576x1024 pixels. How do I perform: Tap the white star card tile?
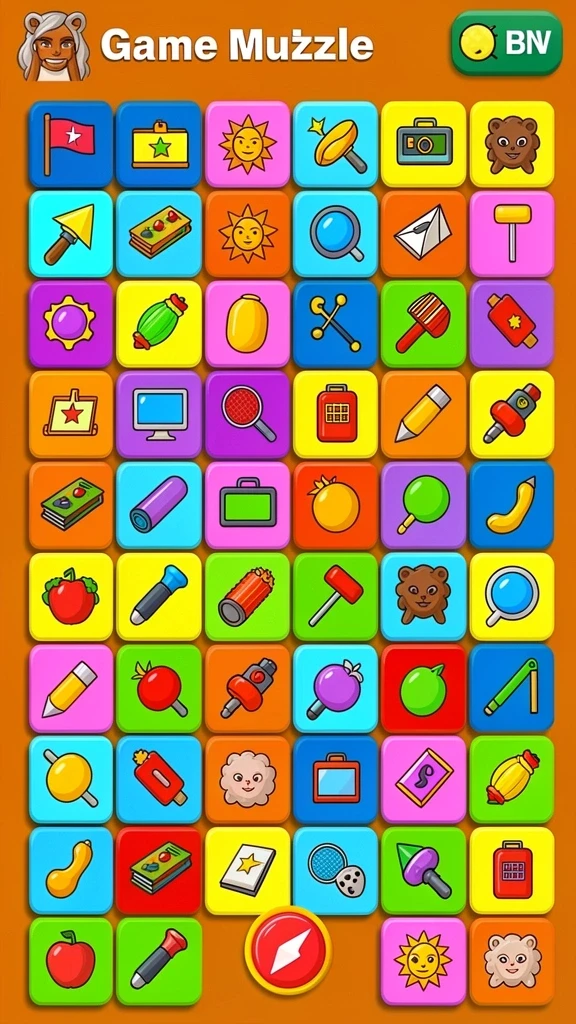coord(248,871)
